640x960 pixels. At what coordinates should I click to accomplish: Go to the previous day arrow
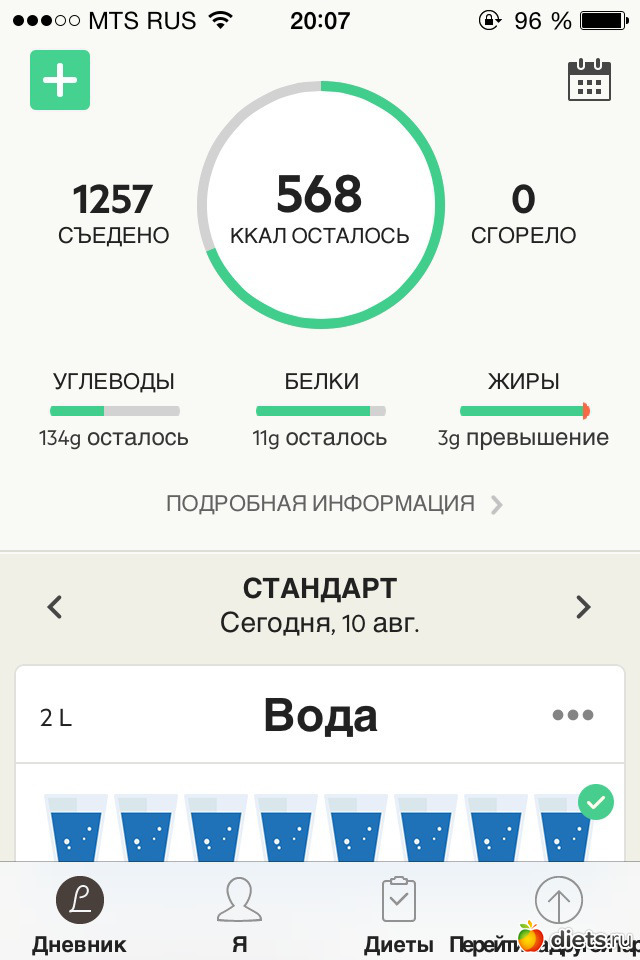pos(56,606)
